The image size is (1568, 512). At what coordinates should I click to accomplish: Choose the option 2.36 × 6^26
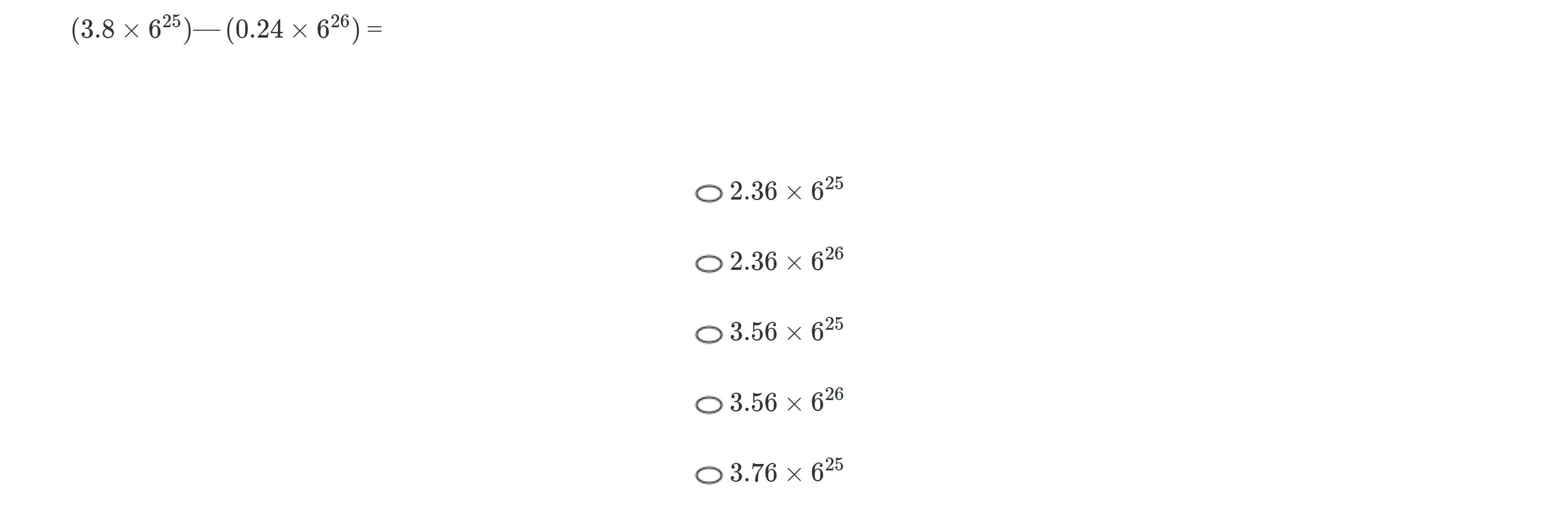[x=709, y=264]
